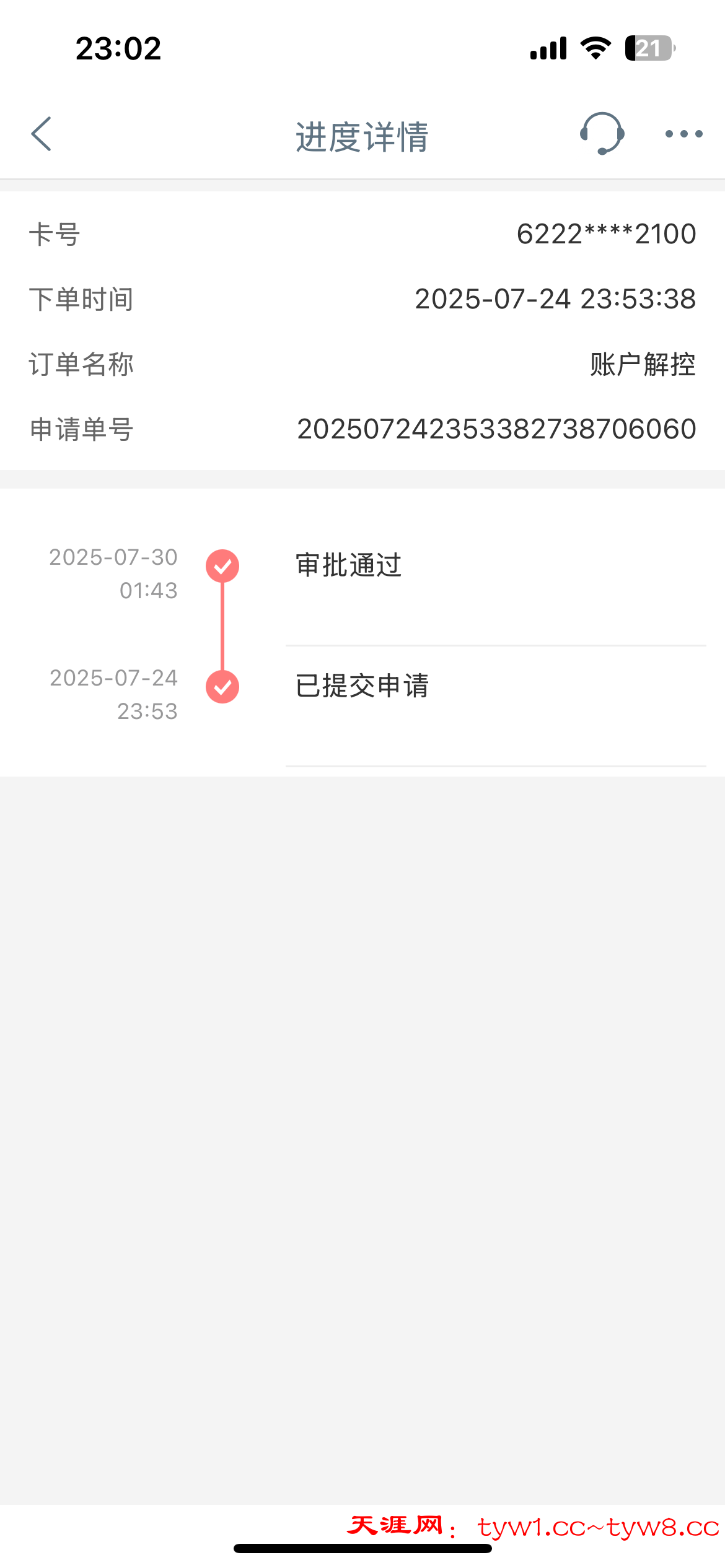Open the three-dot overflow menu
Image resolution: width=725 pixels, height=1568 pixels.
coord(683,134)
